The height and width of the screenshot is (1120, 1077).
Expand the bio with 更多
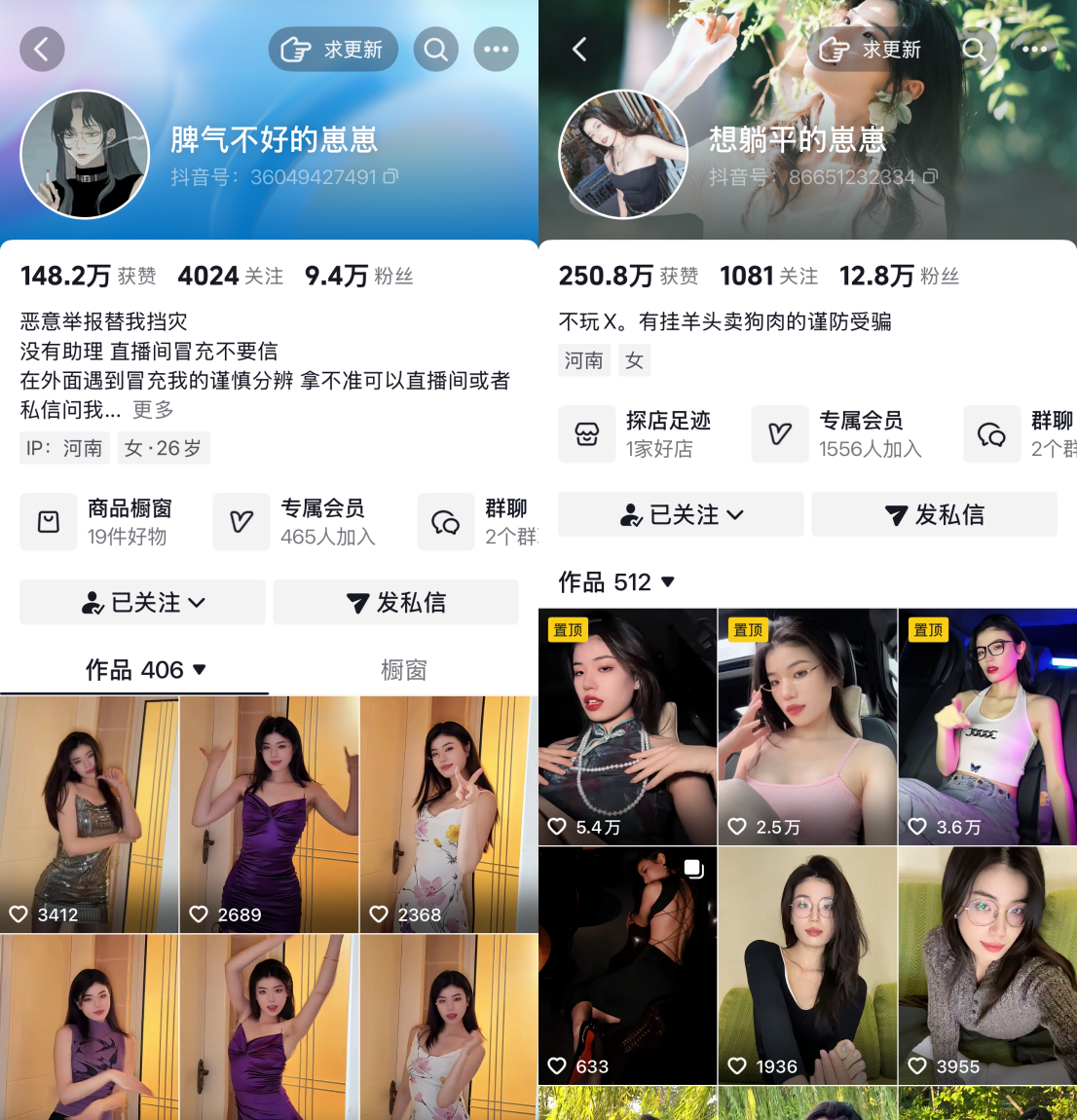153,410
